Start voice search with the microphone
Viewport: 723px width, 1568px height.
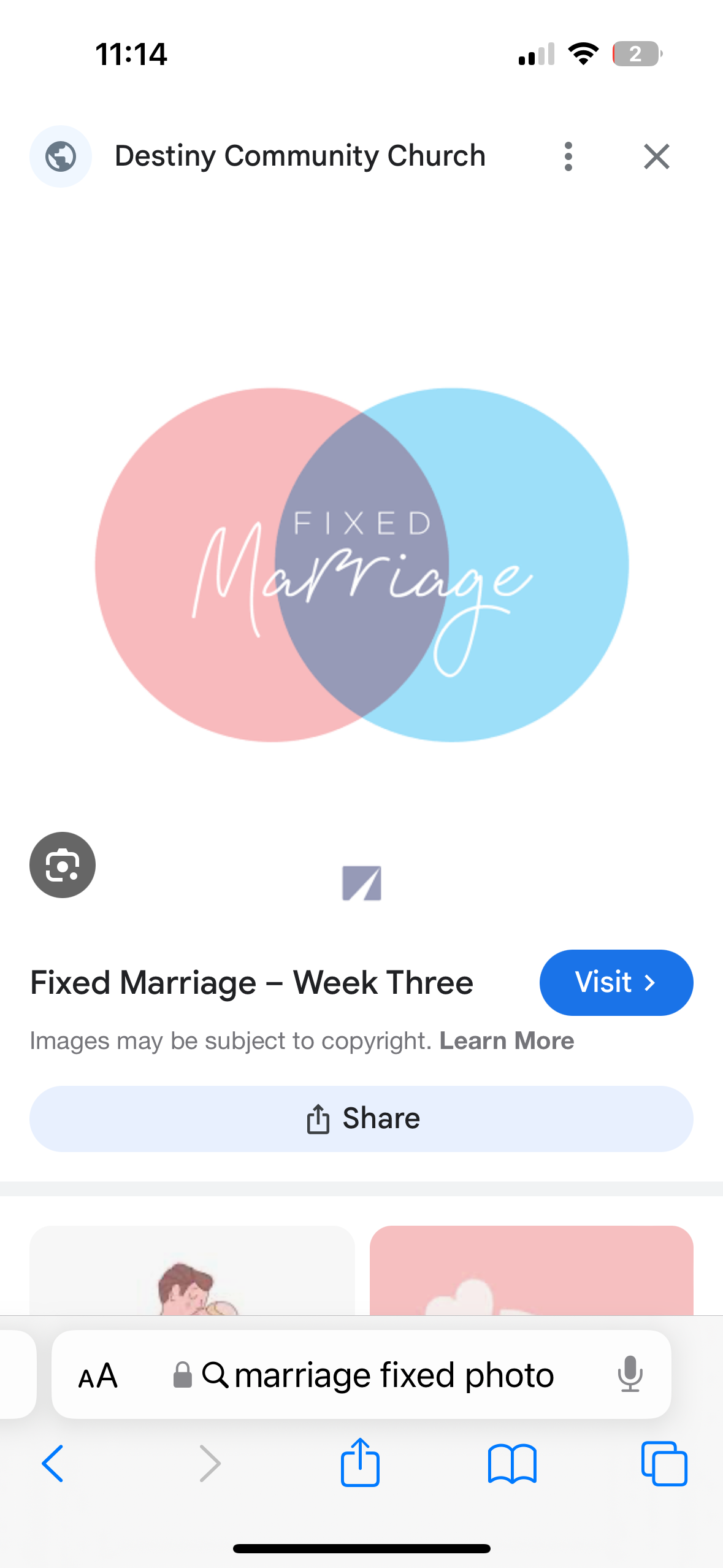630,1374
